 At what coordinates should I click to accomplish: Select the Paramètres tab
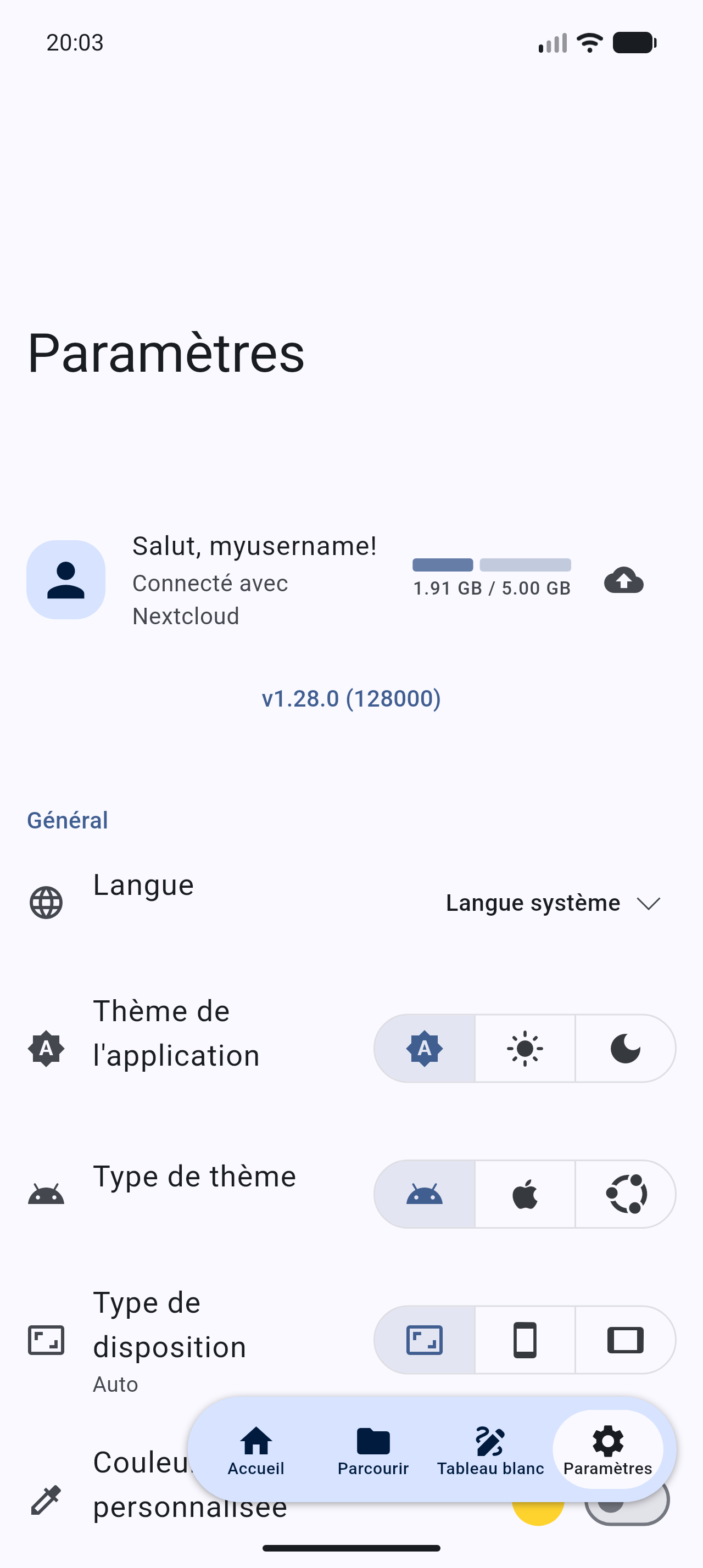click(x=607, y=1451)
